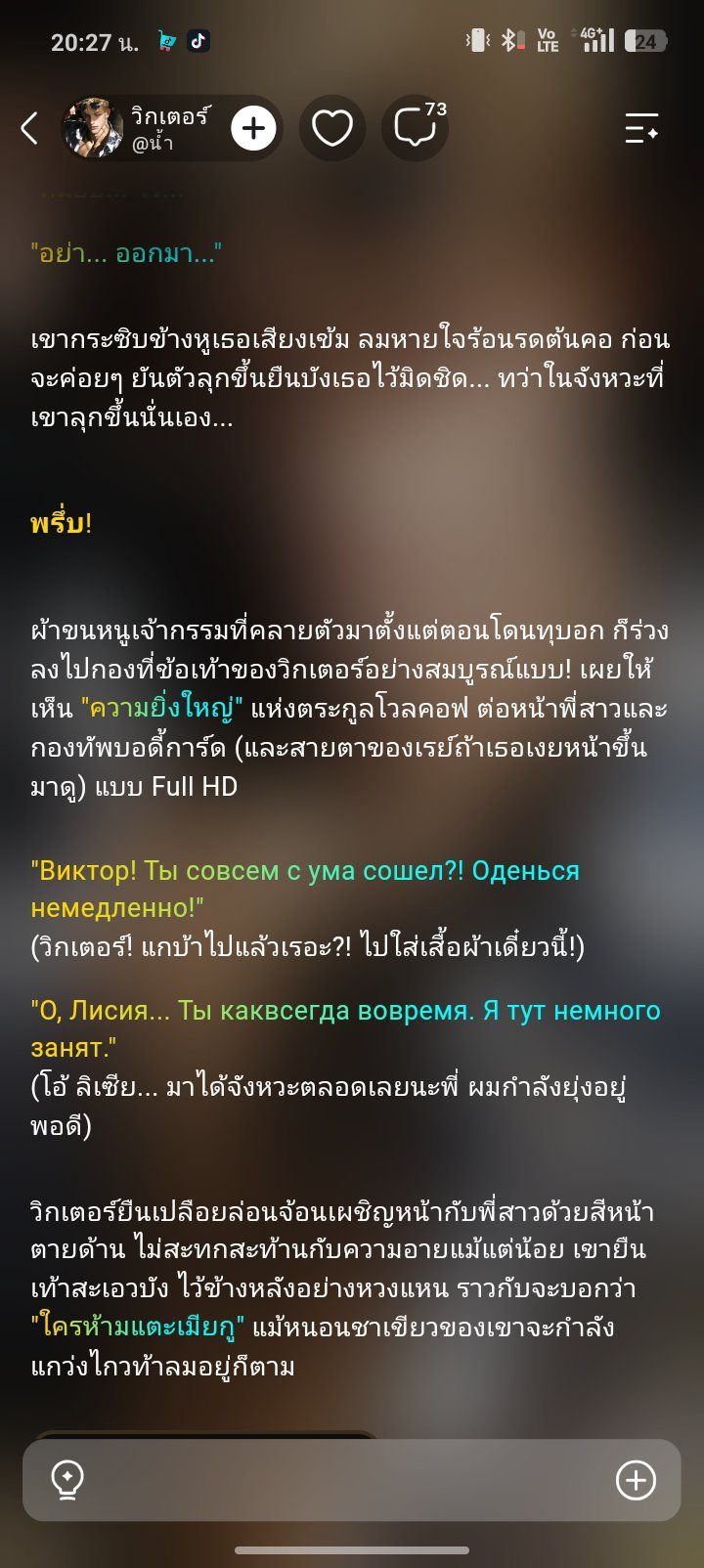Screen dimensions: 704x1568
Task: Tap the lightbulb suggestion icon
Action: pyautogui.click(x=67, y=1480)
